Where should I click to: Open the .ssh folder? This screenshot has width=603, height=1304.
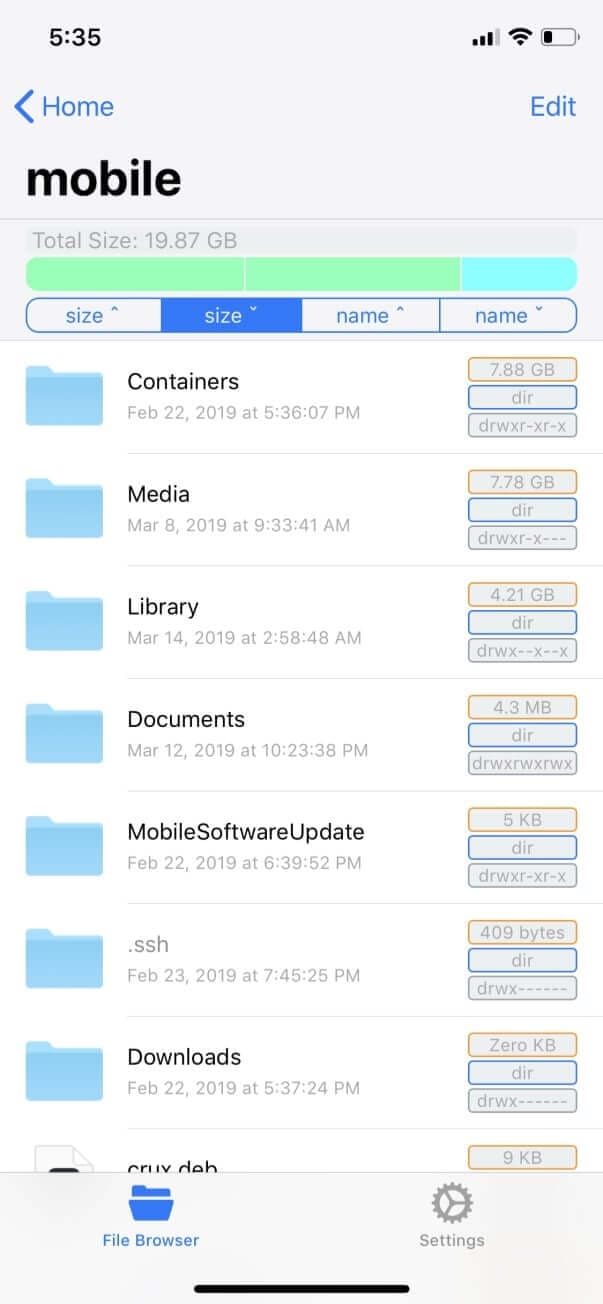click(301, 960)
